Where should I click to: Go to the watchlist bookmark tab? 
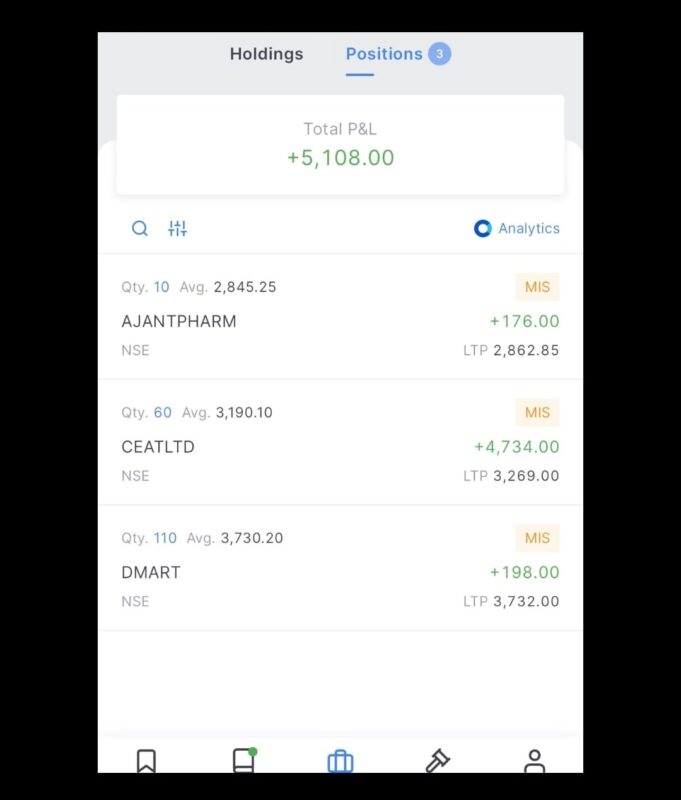pos(146,760)
